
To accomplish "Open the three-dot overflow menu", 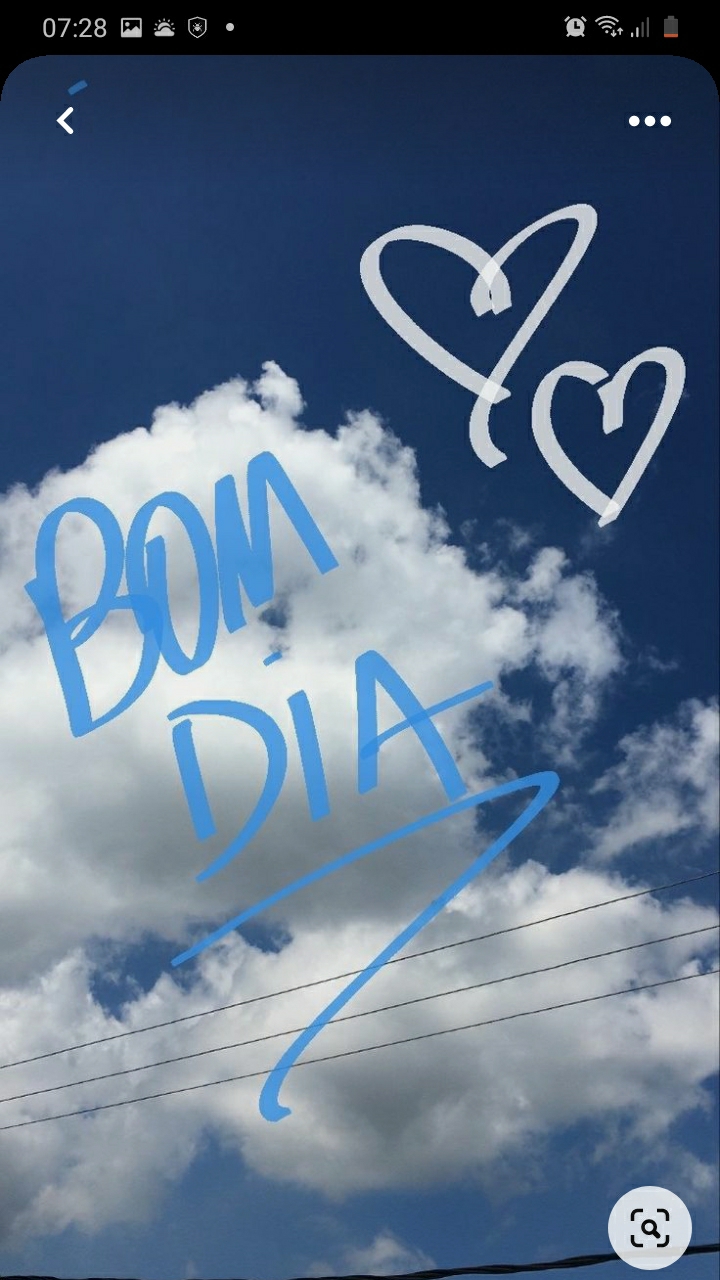I will tap(649, 121).
